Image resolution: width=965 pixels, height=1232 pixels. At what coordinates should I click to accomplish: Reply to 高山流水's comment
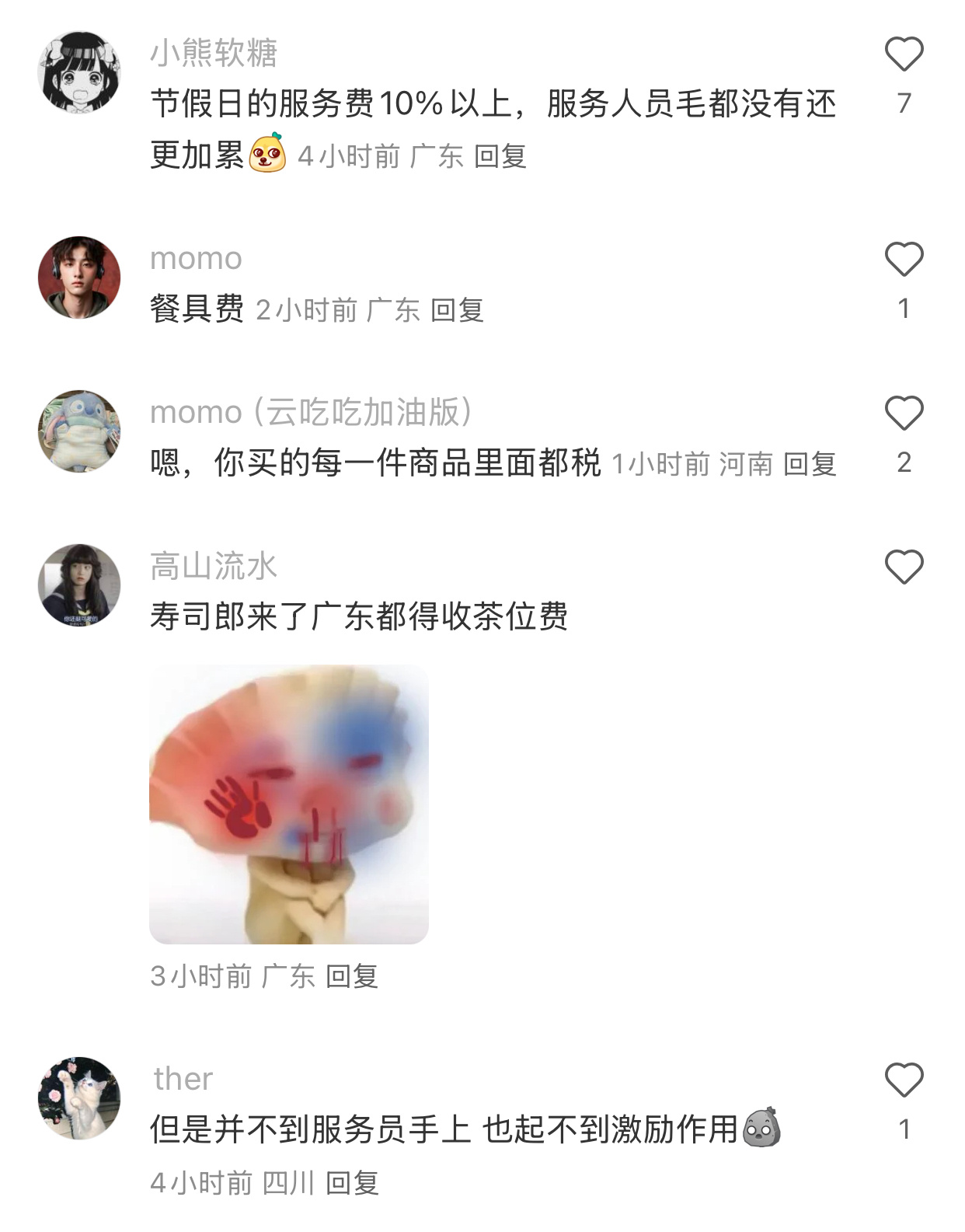[x=352, y=975]
